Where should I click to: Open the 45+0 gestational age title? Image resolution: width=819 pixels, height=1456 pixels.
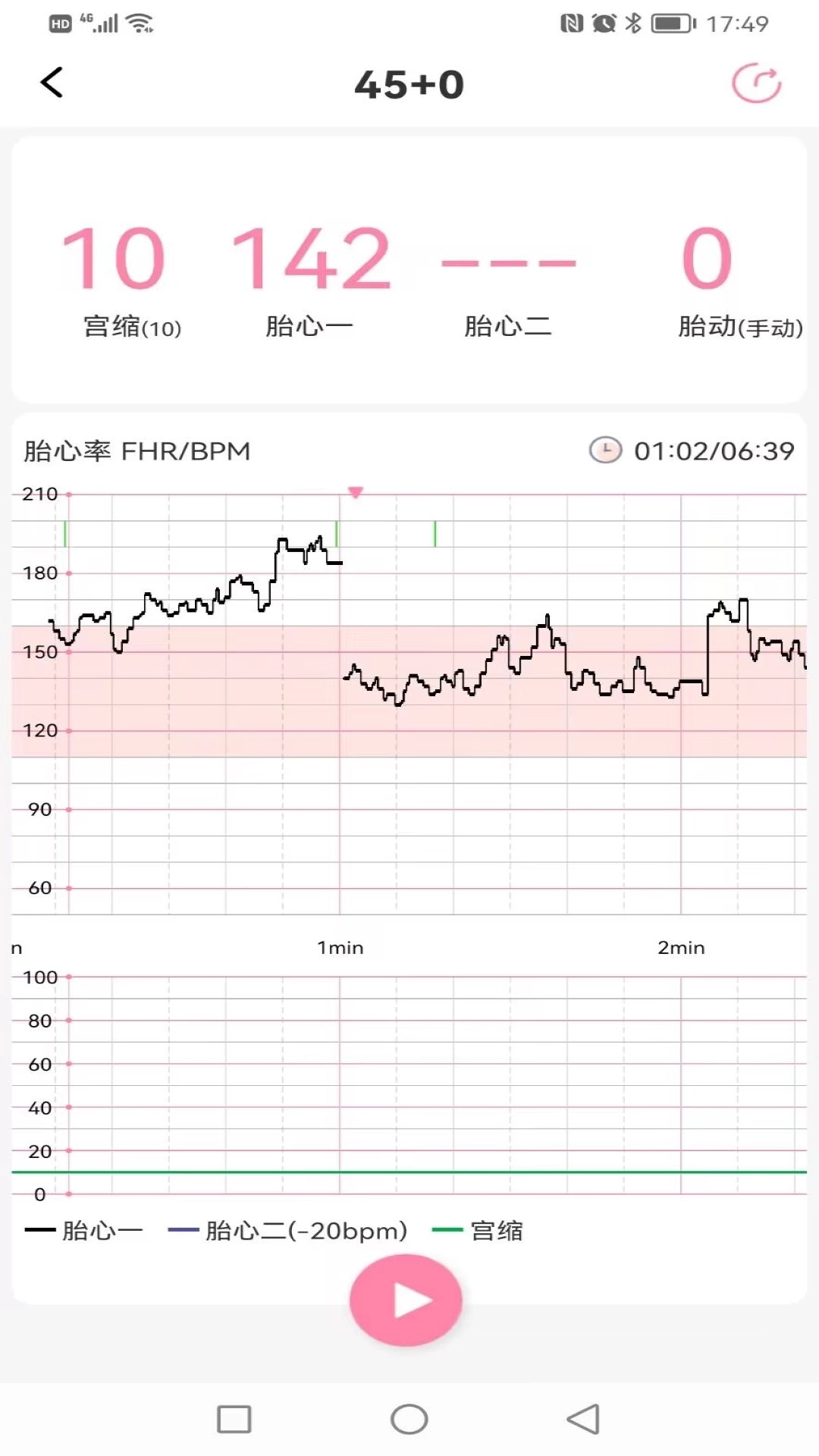[x=409, y=83]
